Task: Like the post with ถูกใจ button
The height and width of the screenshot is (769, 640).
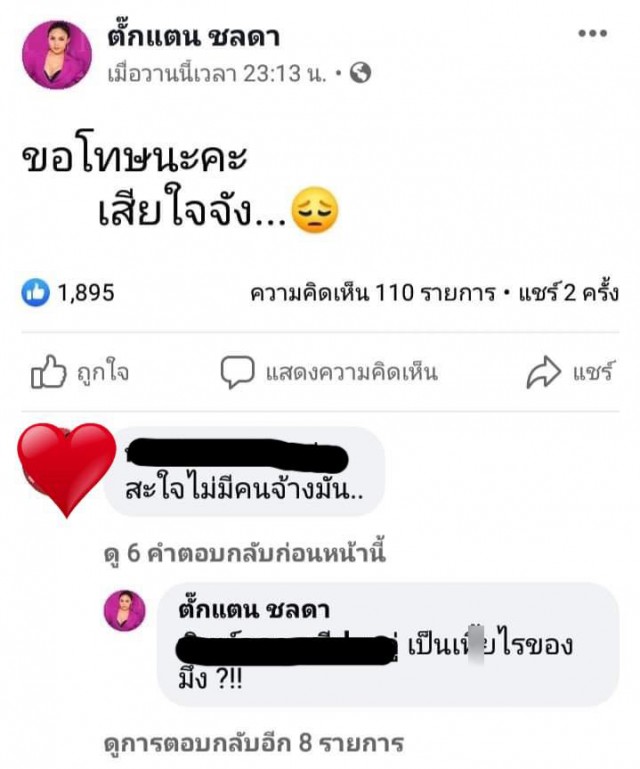Action: pos(80,373)
